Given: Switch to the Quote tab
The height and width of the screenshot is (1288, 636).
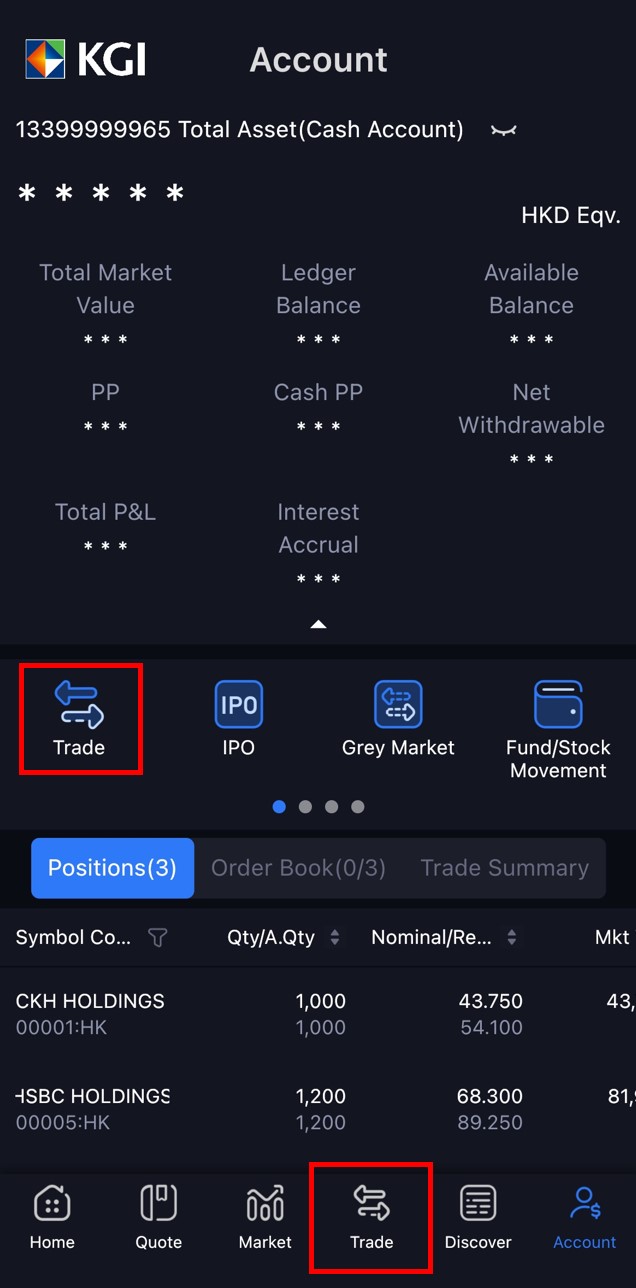Looking at the screenshot, I should [x=158, y=1217].
